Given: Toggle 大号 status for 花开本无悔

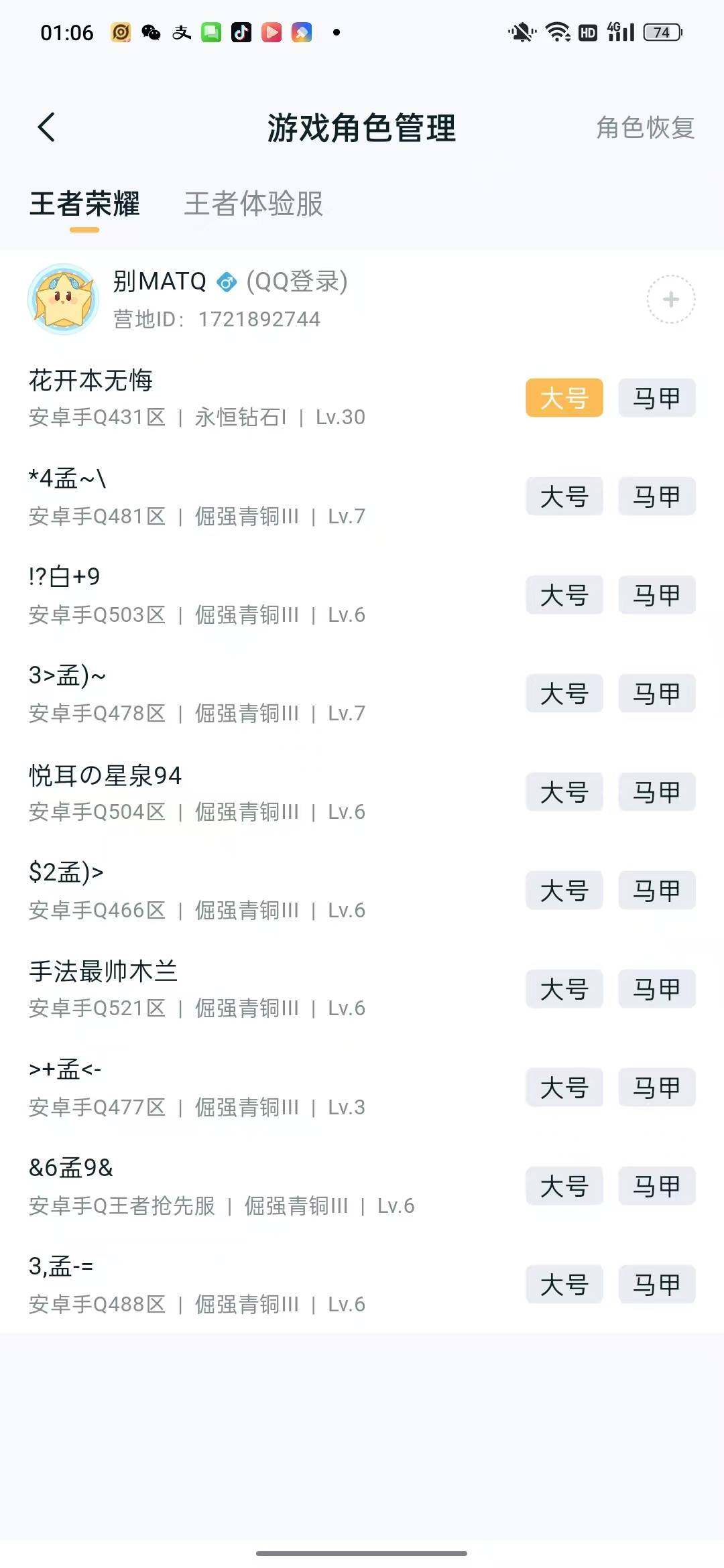Looking at the screenshot, I should (564, 398).
